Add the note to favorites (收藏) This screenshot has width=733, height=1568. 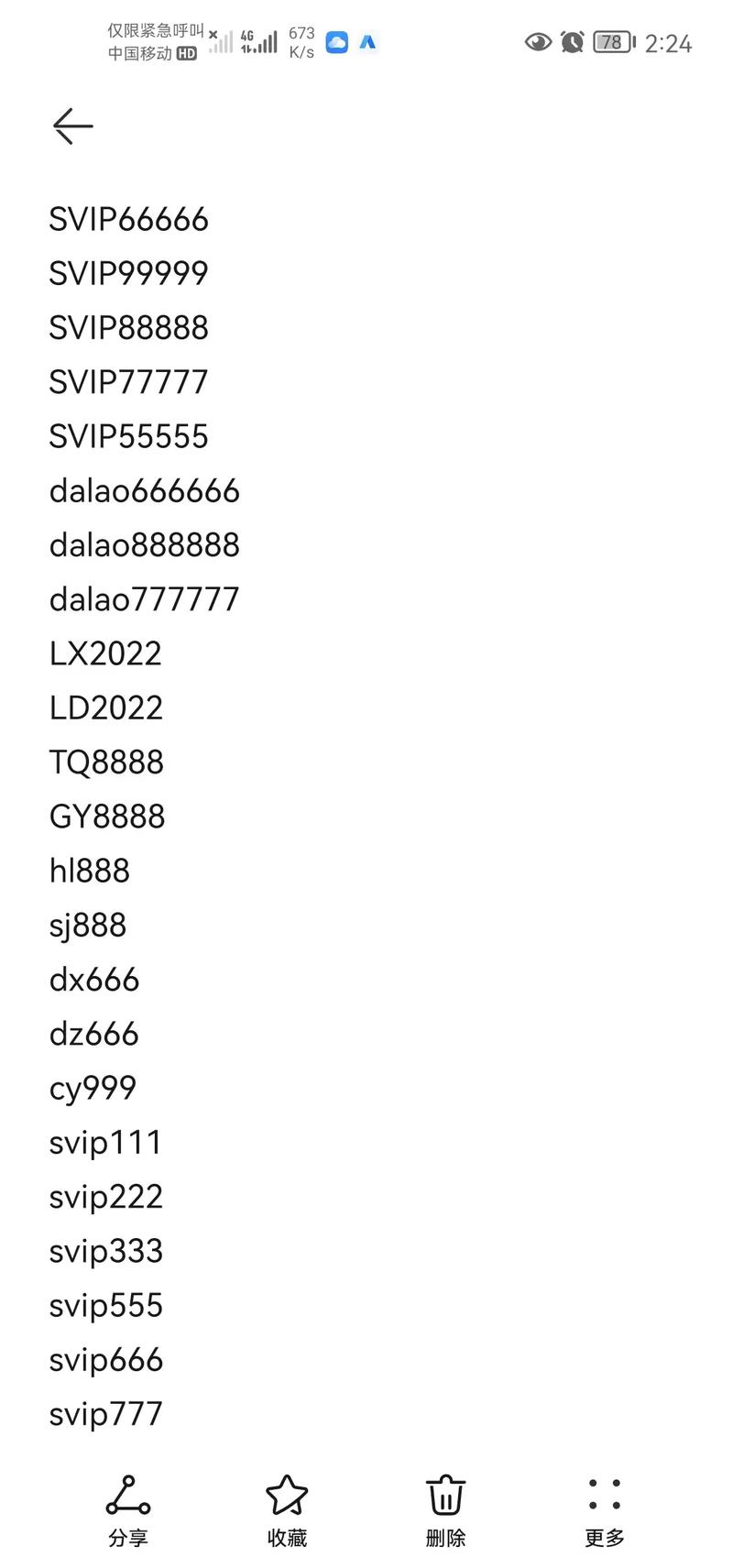(287, 1512)
